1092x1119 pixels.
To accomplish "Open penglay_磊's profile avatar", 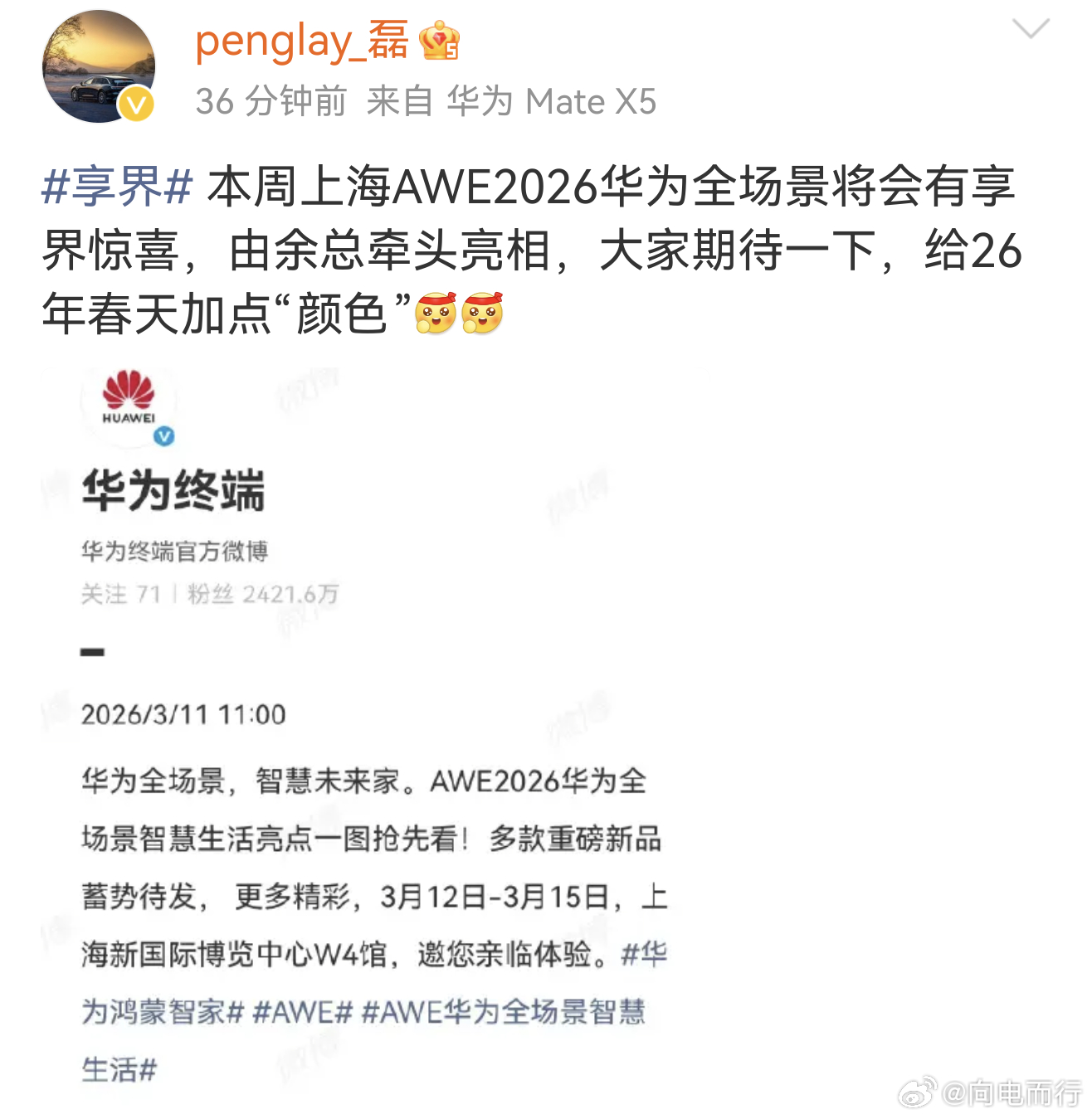I will tap(100, 66).
